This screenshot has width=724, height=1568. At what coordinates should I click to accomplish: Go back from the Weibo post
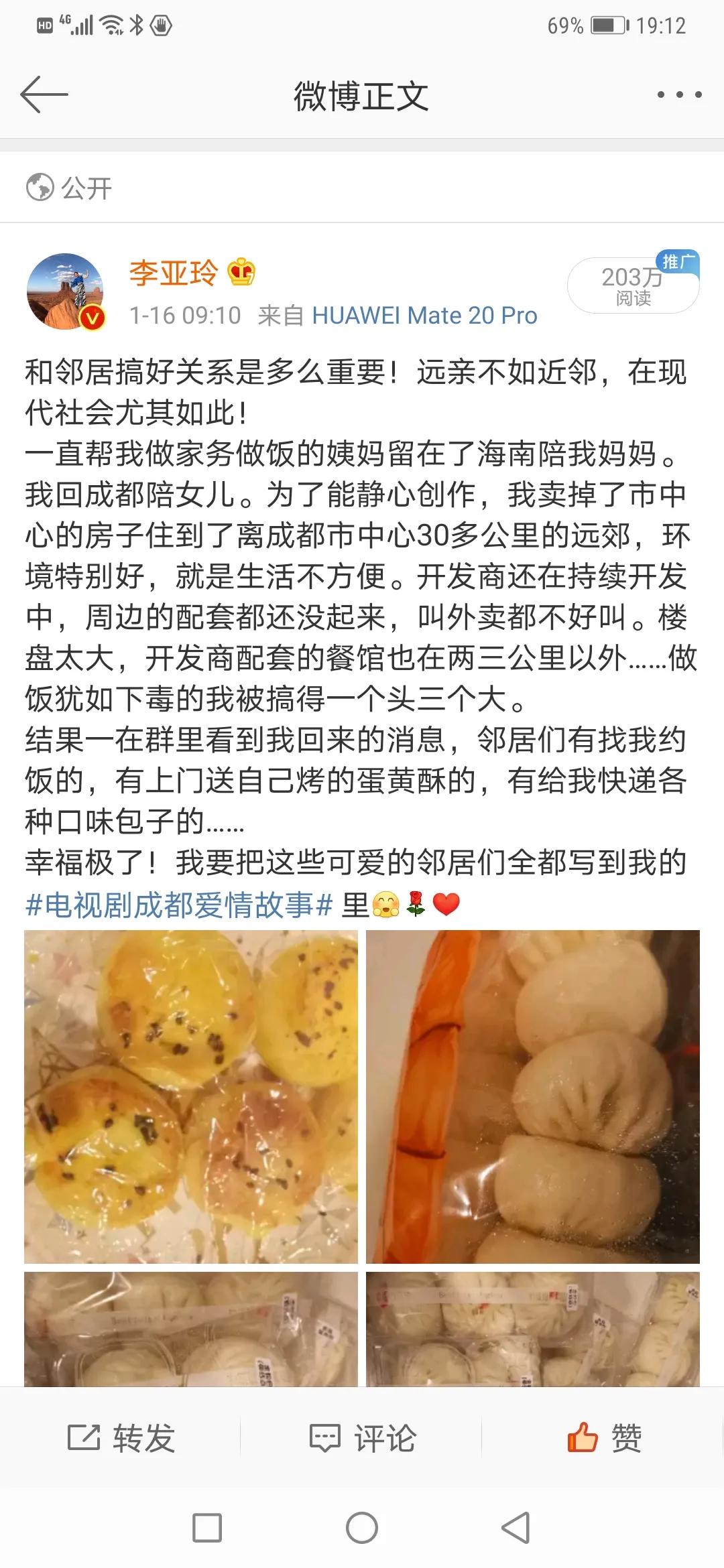pyautogui.click(x=44, y=94)
